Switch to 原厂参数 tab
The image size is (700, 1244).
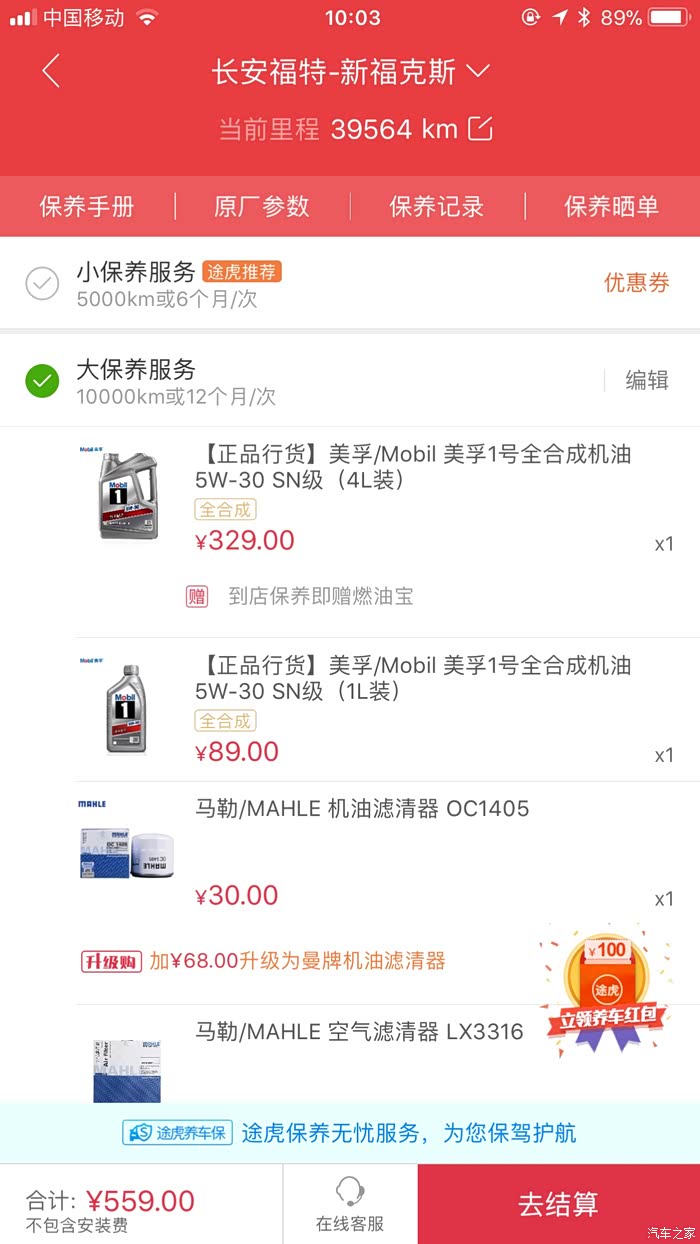coord(262,207)
